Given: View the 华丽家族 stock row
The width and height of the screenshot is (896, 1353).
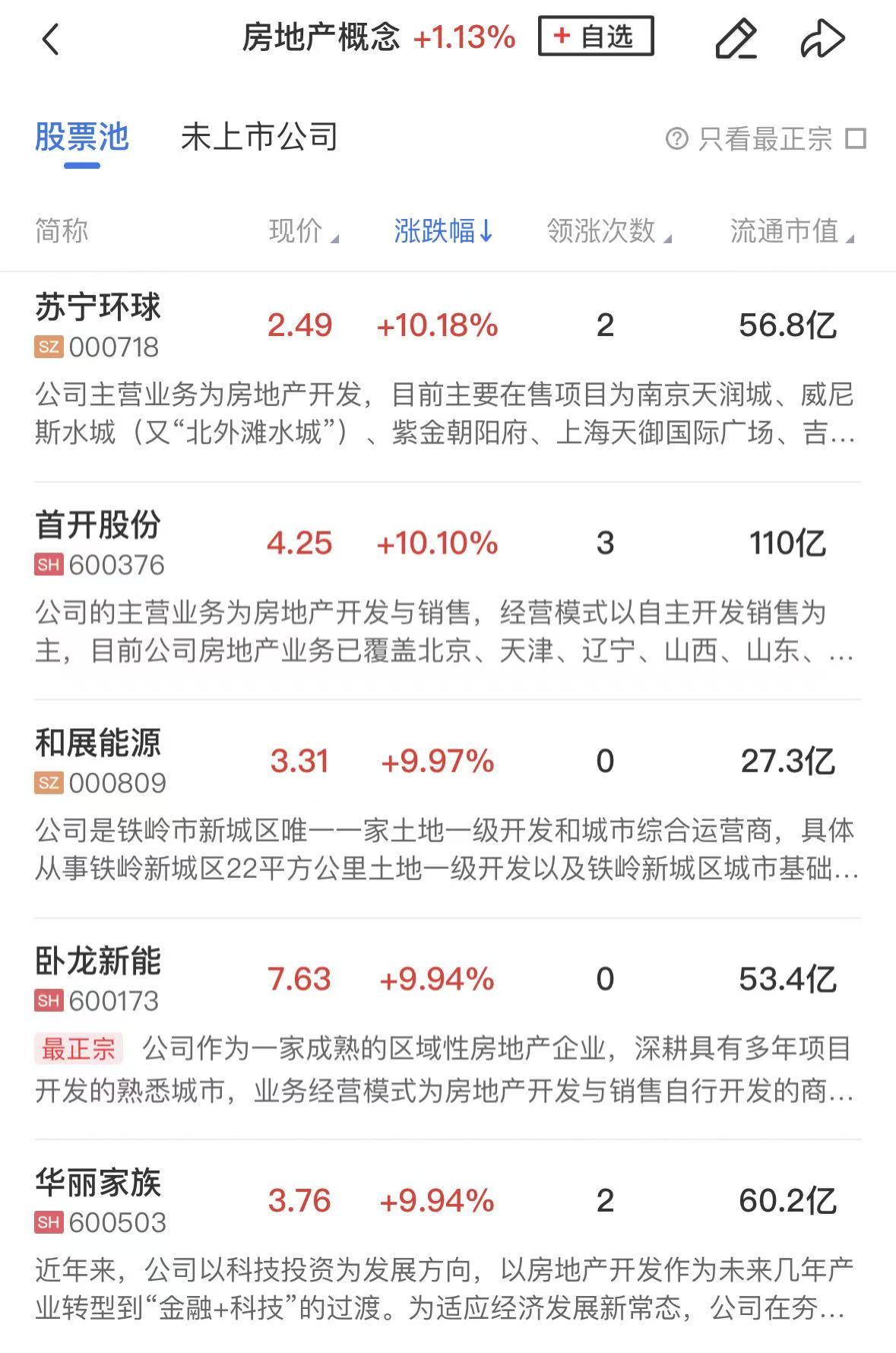Looking at the screenshot, I should click(x=98, y=1183).
